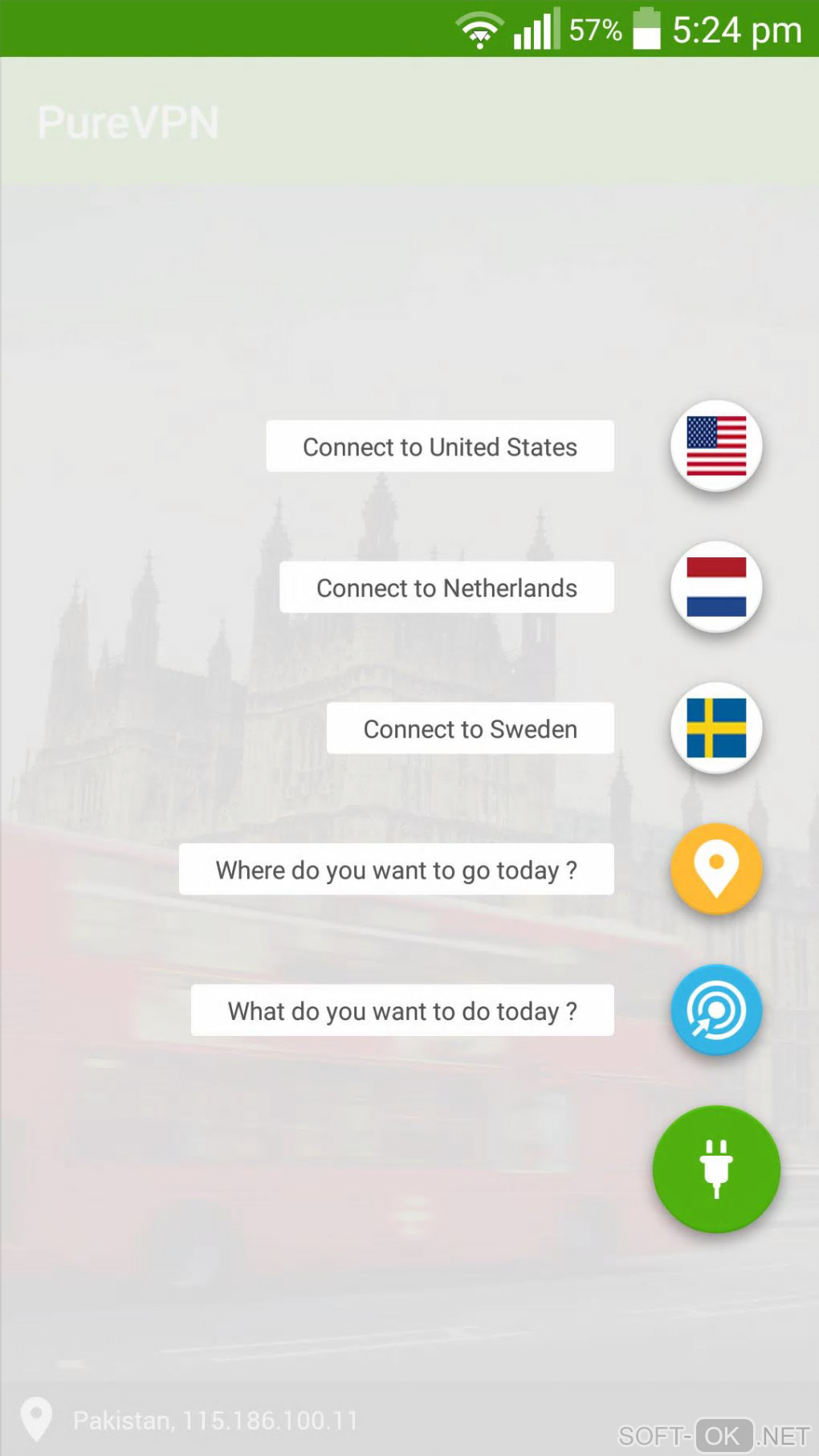Screen dimensions: 819x1456
Task: Tap the green plug connect button
Action: point(715,1168)
